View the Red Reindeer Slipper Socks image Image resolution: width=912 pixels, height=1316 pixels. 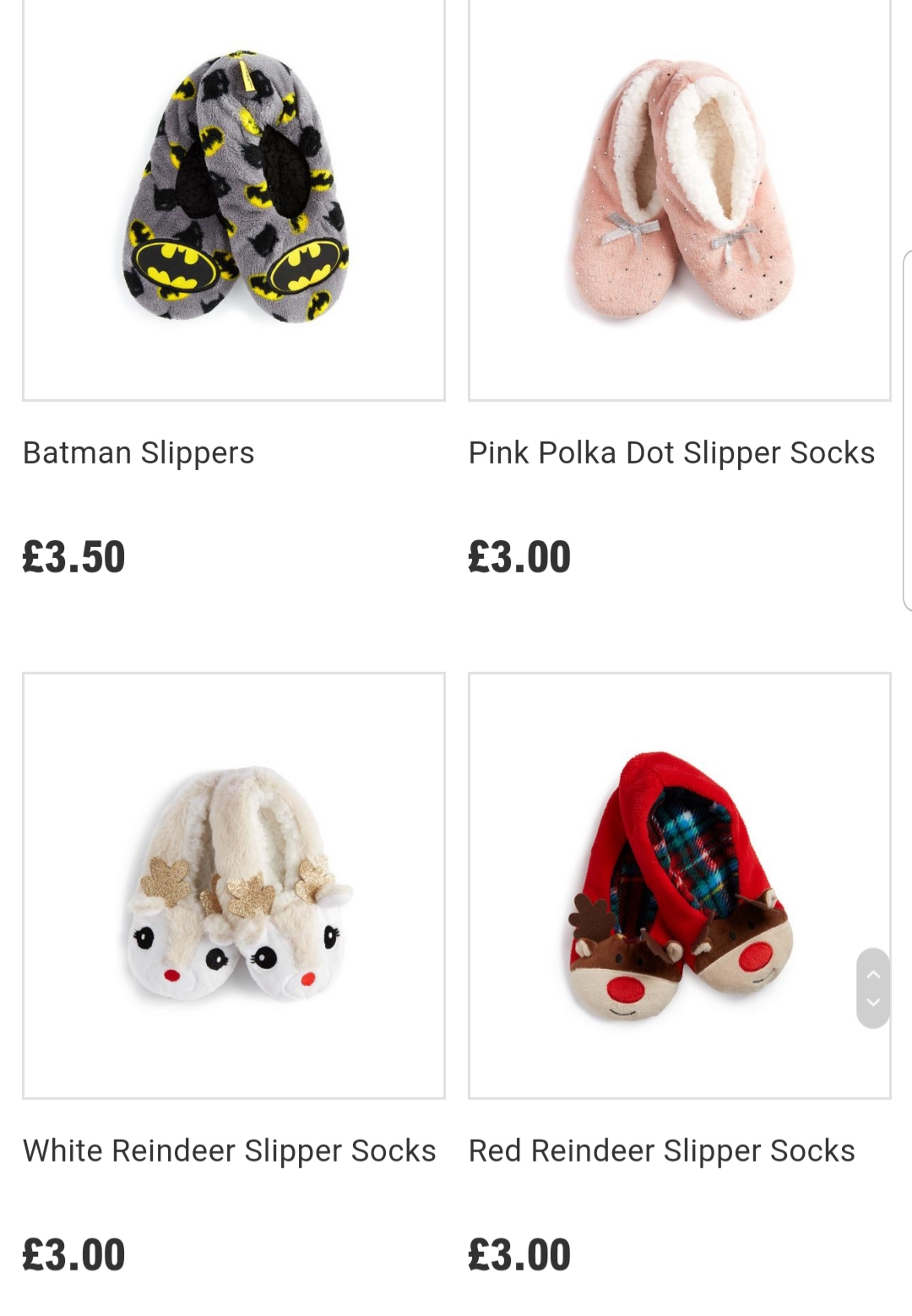pyautogui.click(x=679, y=885)
